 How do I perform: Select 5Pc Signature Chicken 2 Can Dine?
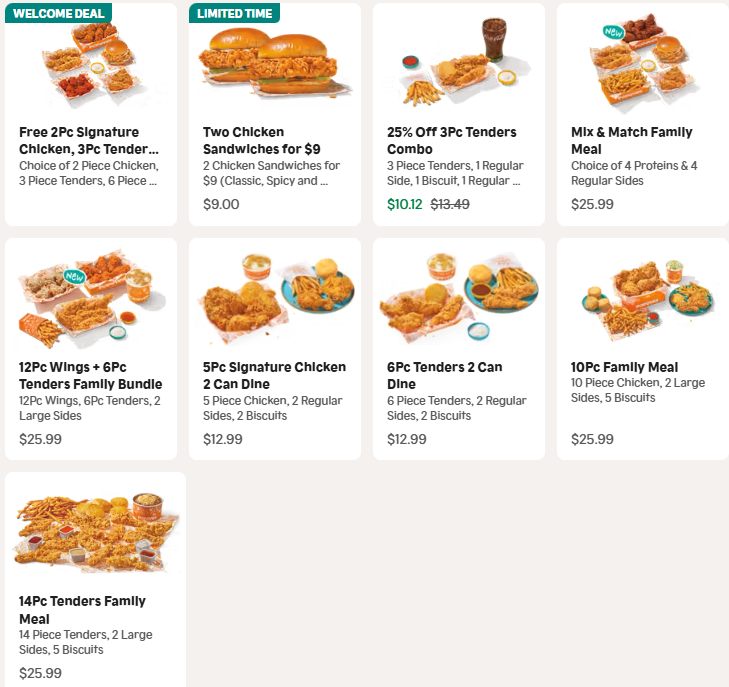coord(274,349)
